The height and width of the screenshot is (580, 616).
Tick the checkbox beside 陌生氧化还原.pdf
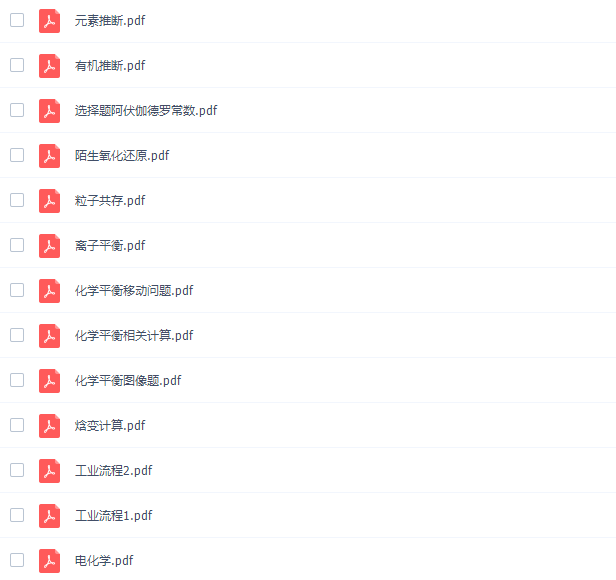[x=17, y=155]
